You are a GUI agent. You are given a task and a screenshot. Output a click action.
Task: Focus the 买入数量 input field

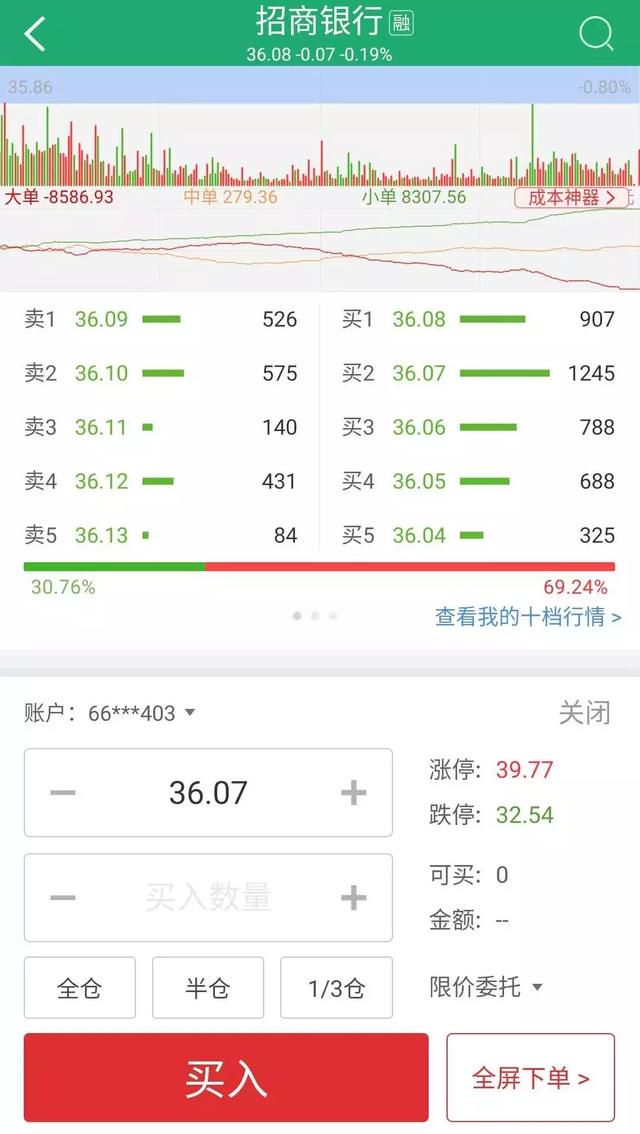(208, 898)
